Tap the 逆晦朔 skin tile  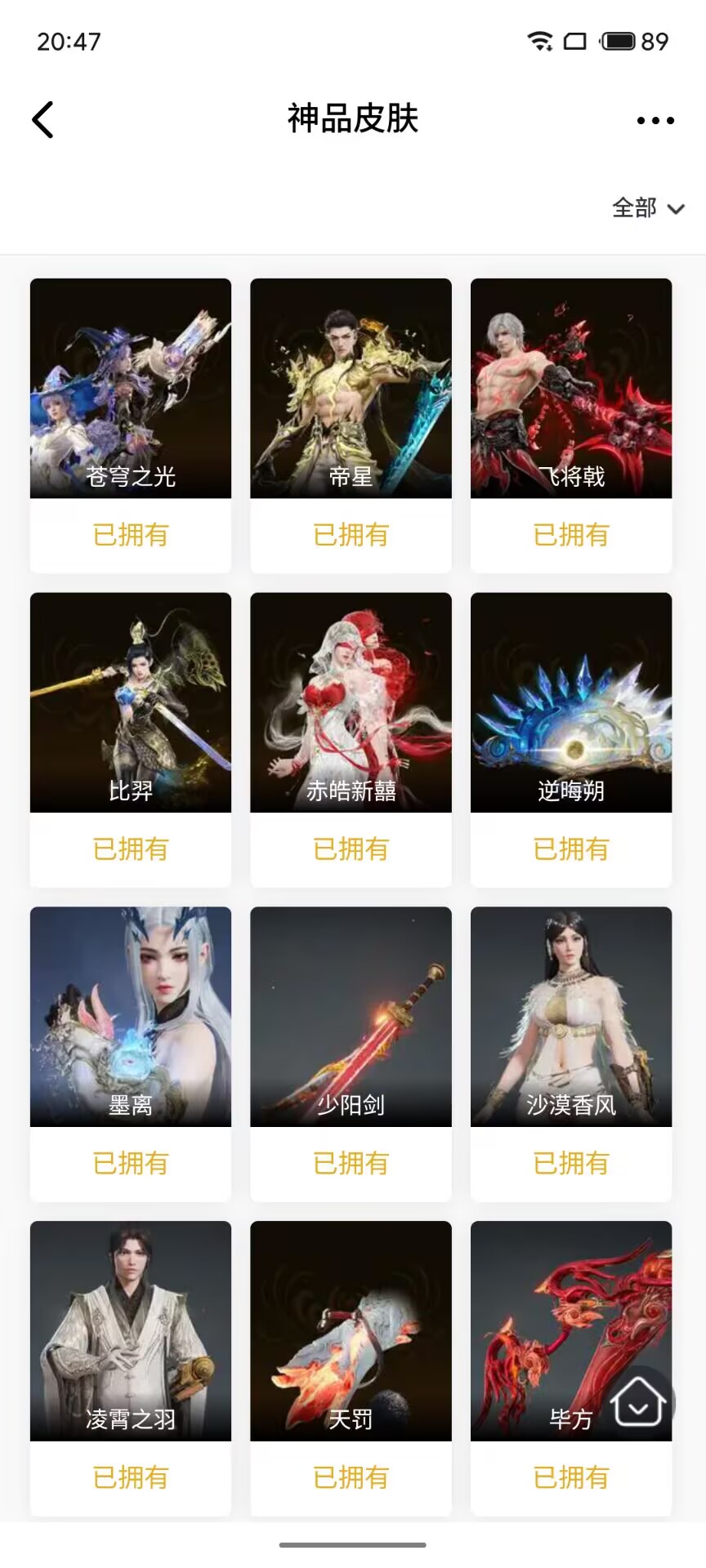pyautogui.click(x=571, y=702)
